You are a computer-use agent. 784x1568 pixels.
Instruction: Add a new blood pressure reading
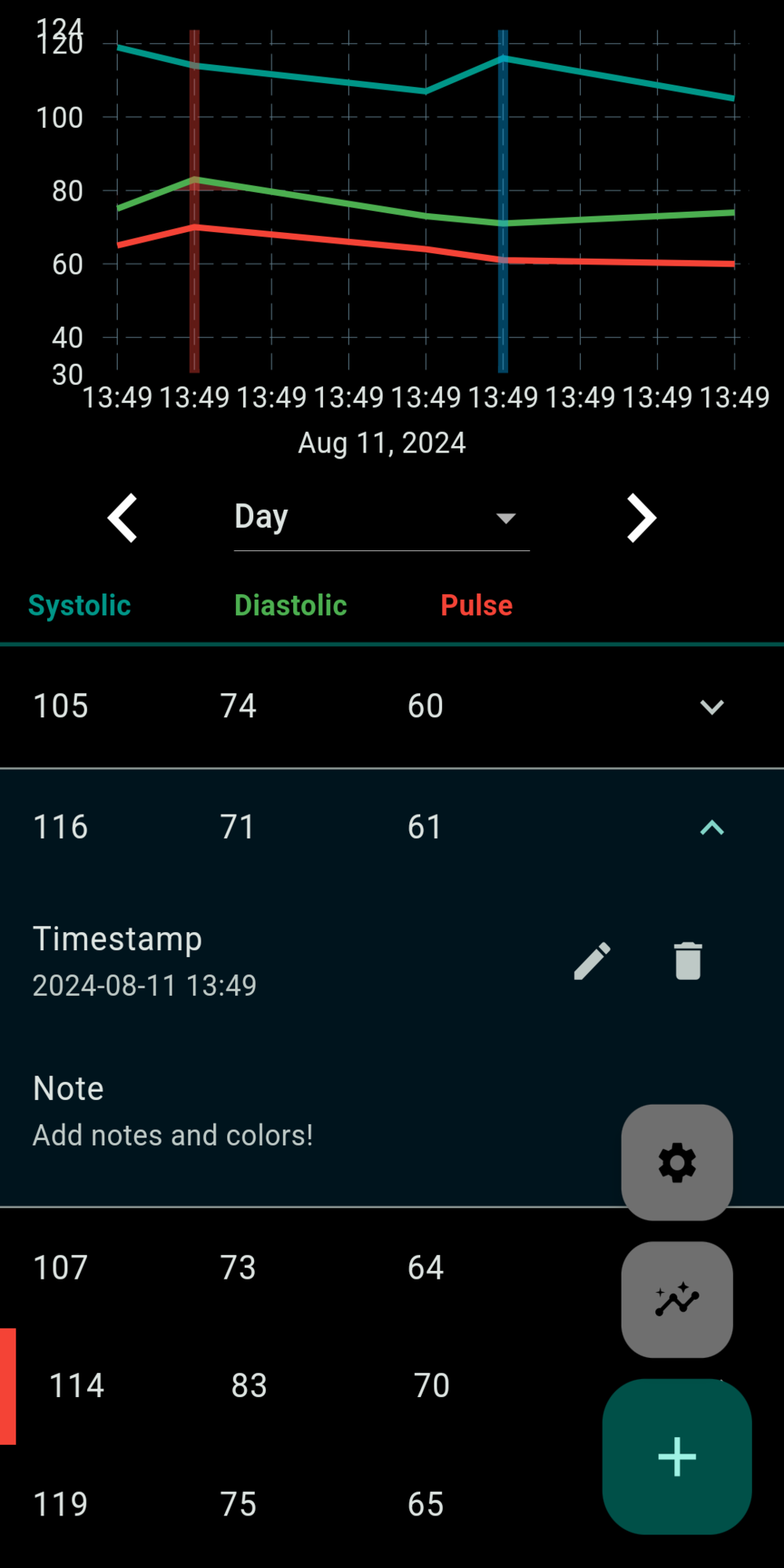click(x=677, y=1457)
